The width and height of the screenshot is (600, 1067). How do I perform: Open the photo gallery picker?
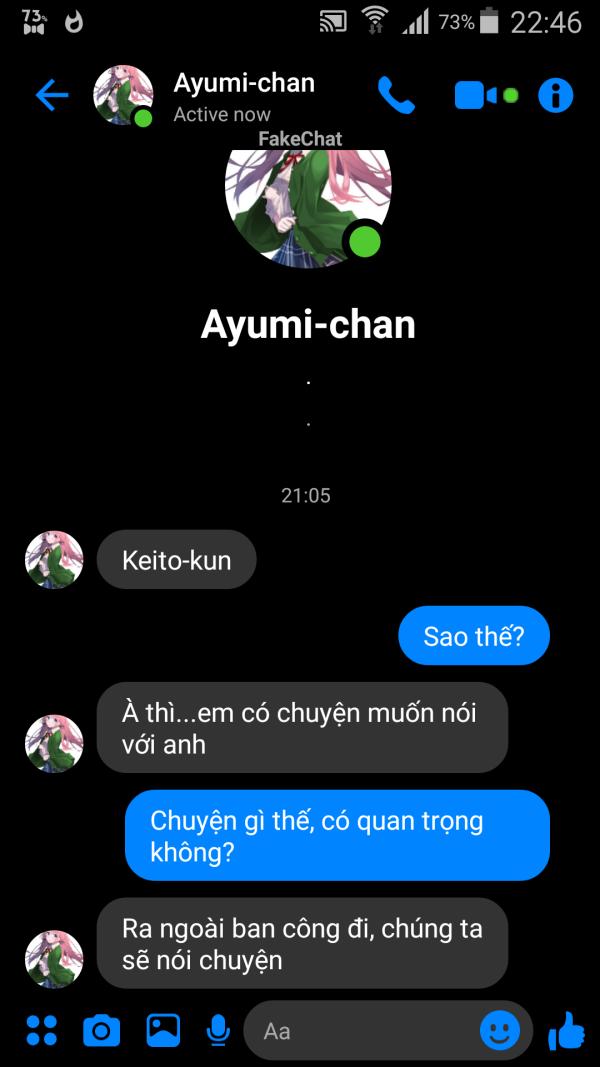163,1030
